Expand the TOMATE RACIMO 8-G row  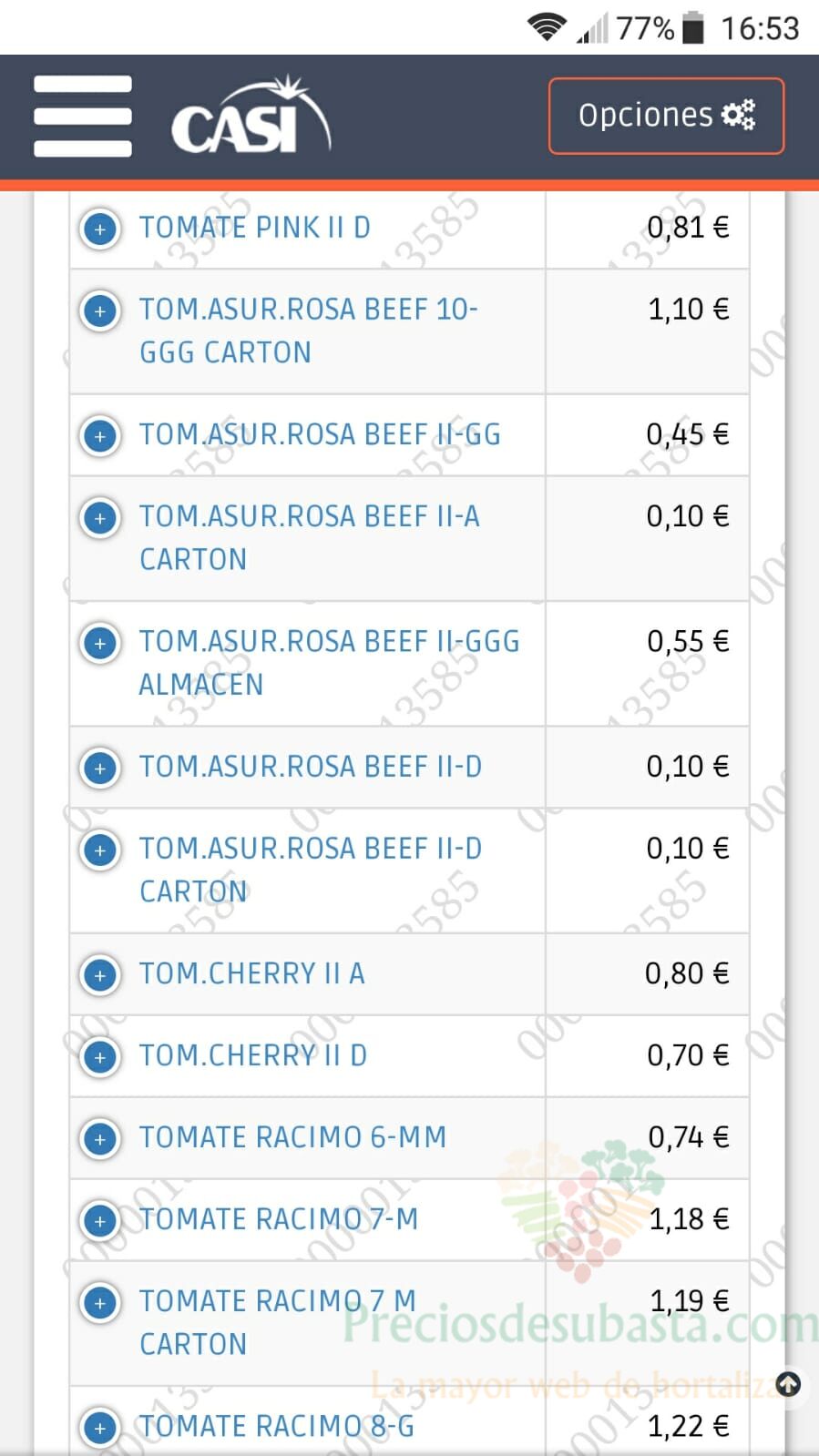[x=100, y=1428]
